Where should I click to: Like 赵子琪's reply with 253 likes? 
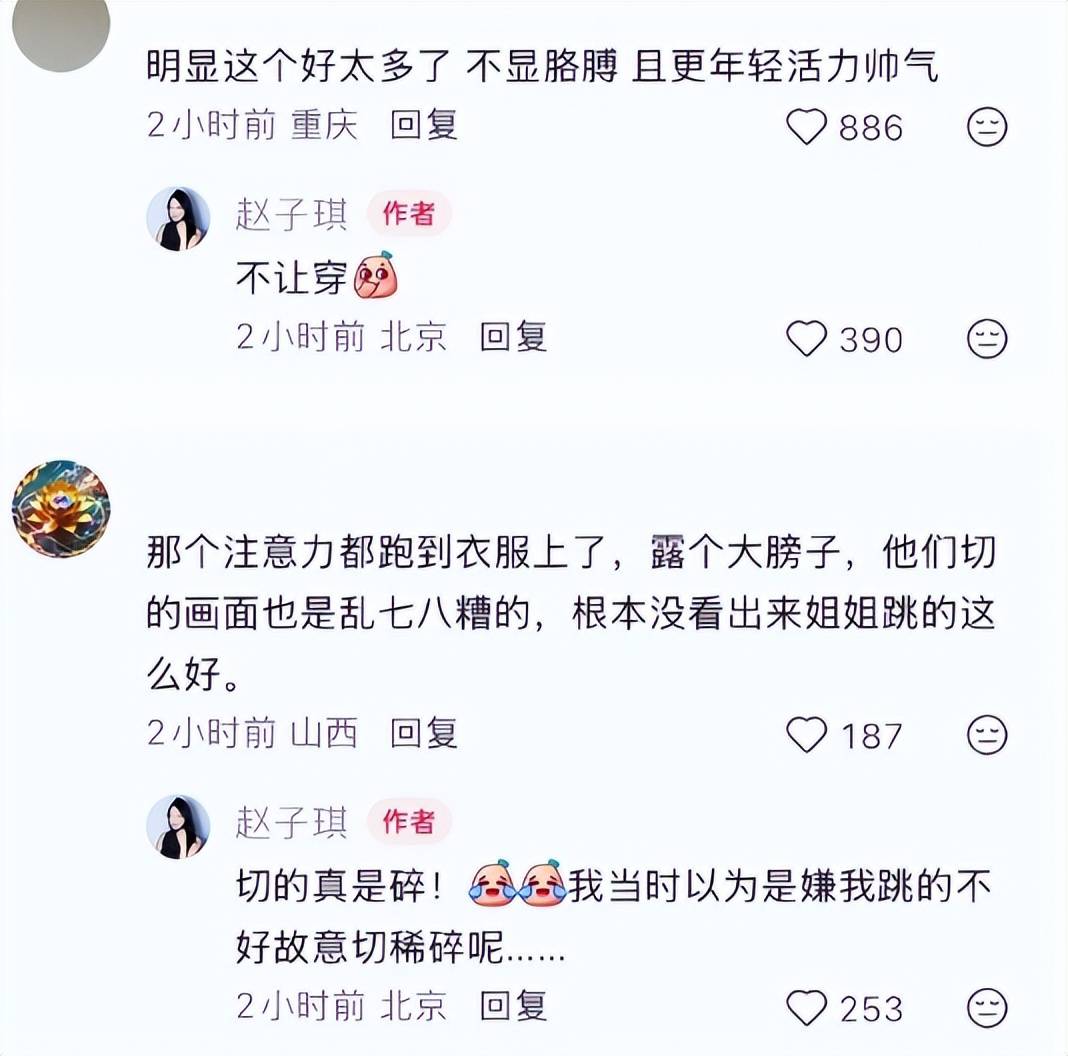(806, 1007)
